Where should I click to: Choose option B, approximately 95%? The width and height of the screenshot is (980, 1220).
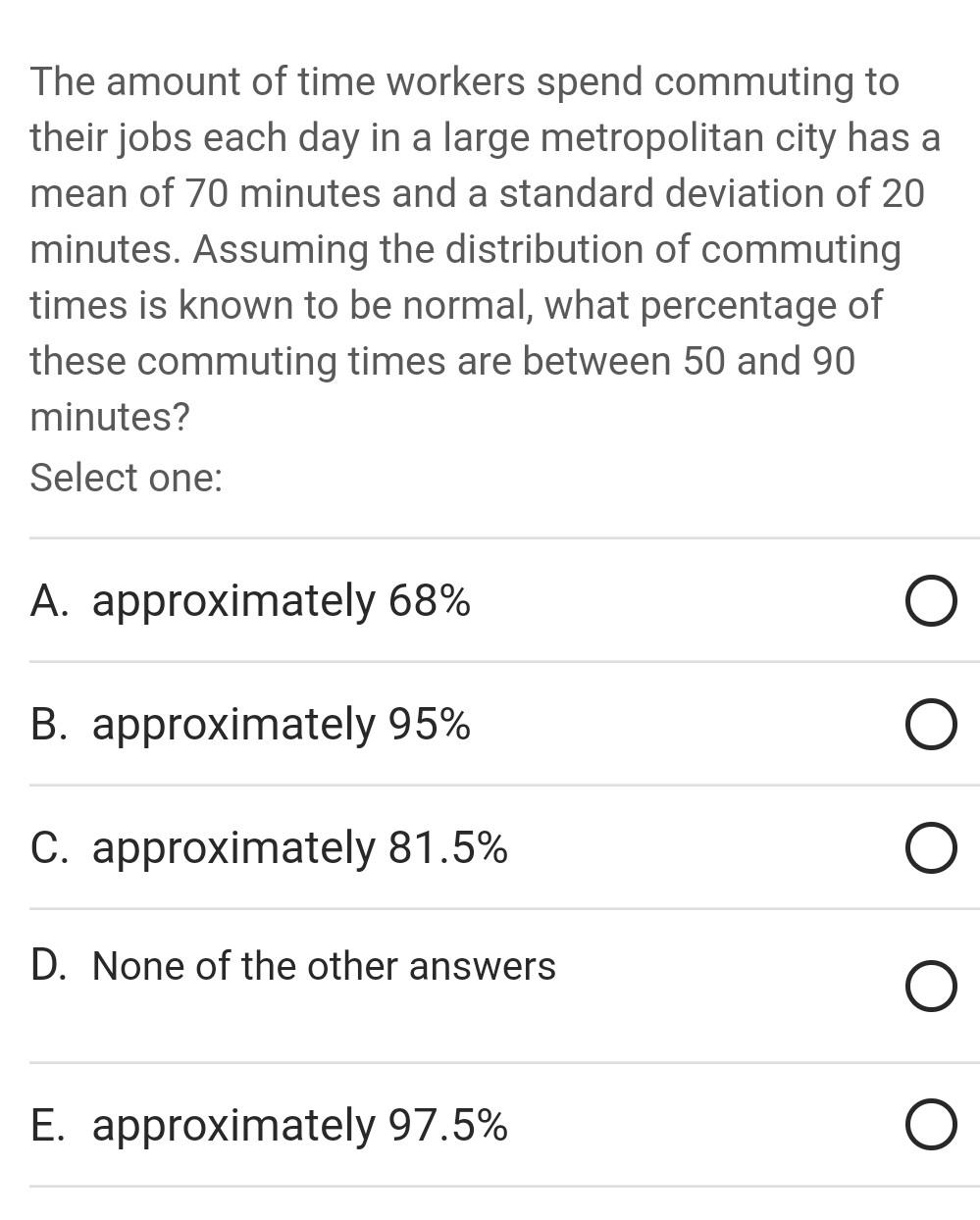(x=931, y=726)
